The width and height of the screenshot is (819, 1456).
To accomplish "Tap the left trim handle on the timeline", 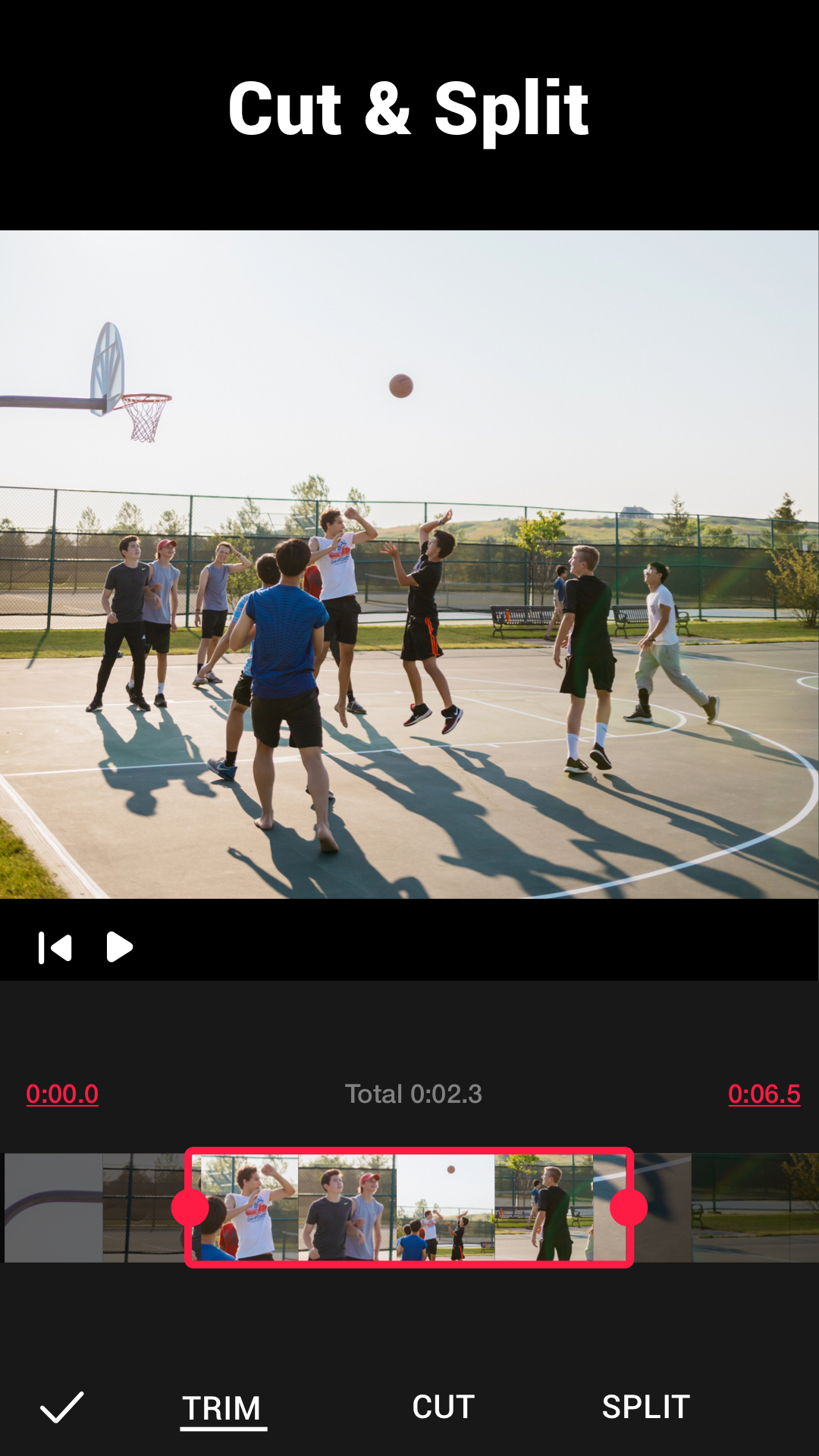I will (x=190, y=1207).
